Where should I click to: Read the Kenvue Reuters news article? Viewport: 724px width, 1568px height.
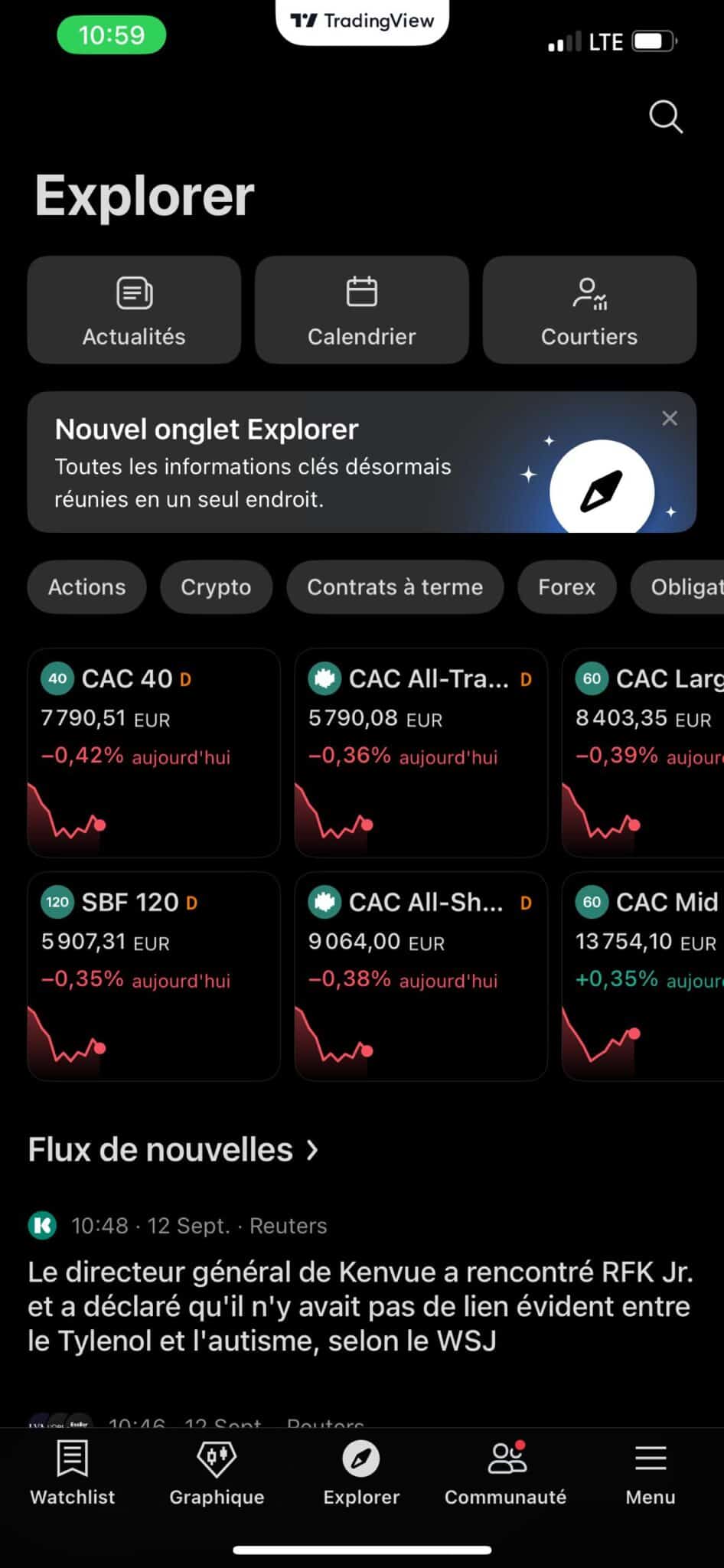coord(360,1306)
